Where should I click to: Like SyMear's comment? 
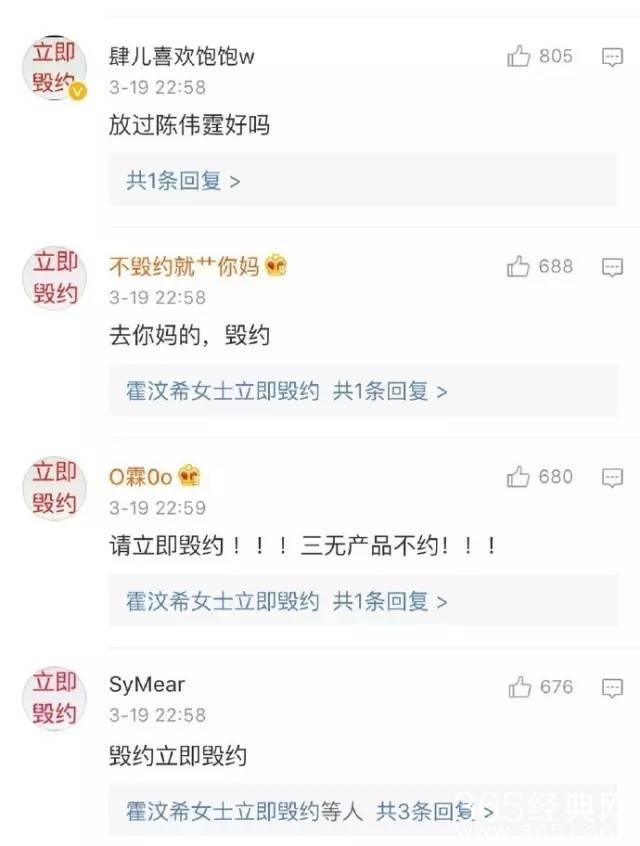519,687
